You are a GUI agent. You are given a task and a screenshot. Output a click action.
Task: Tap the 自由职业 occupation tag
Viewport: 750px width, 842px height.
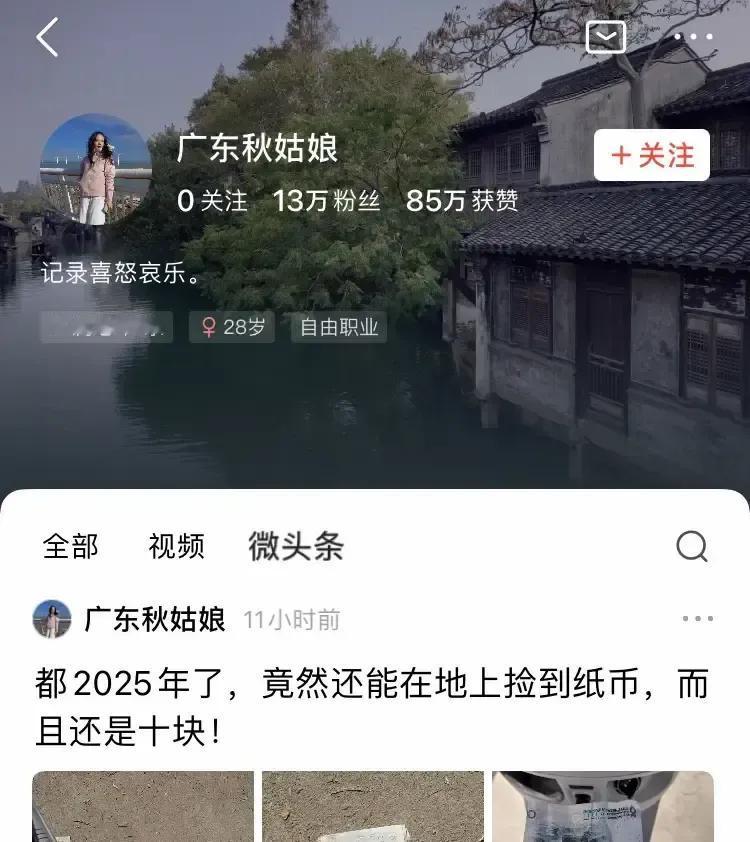pos(338,326)
